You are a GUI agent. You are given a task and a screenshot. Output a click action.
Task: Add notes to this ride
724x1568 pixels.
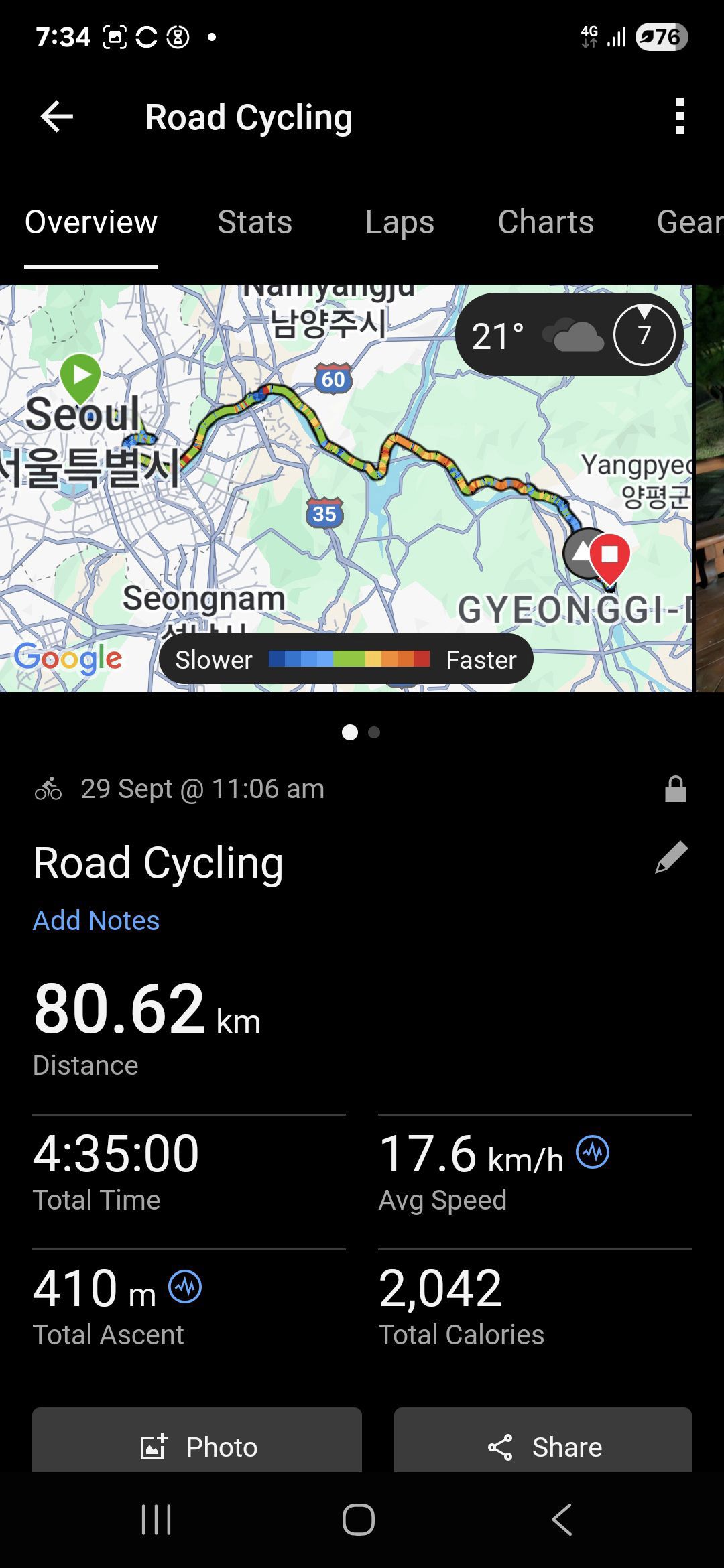click(97, 921)
